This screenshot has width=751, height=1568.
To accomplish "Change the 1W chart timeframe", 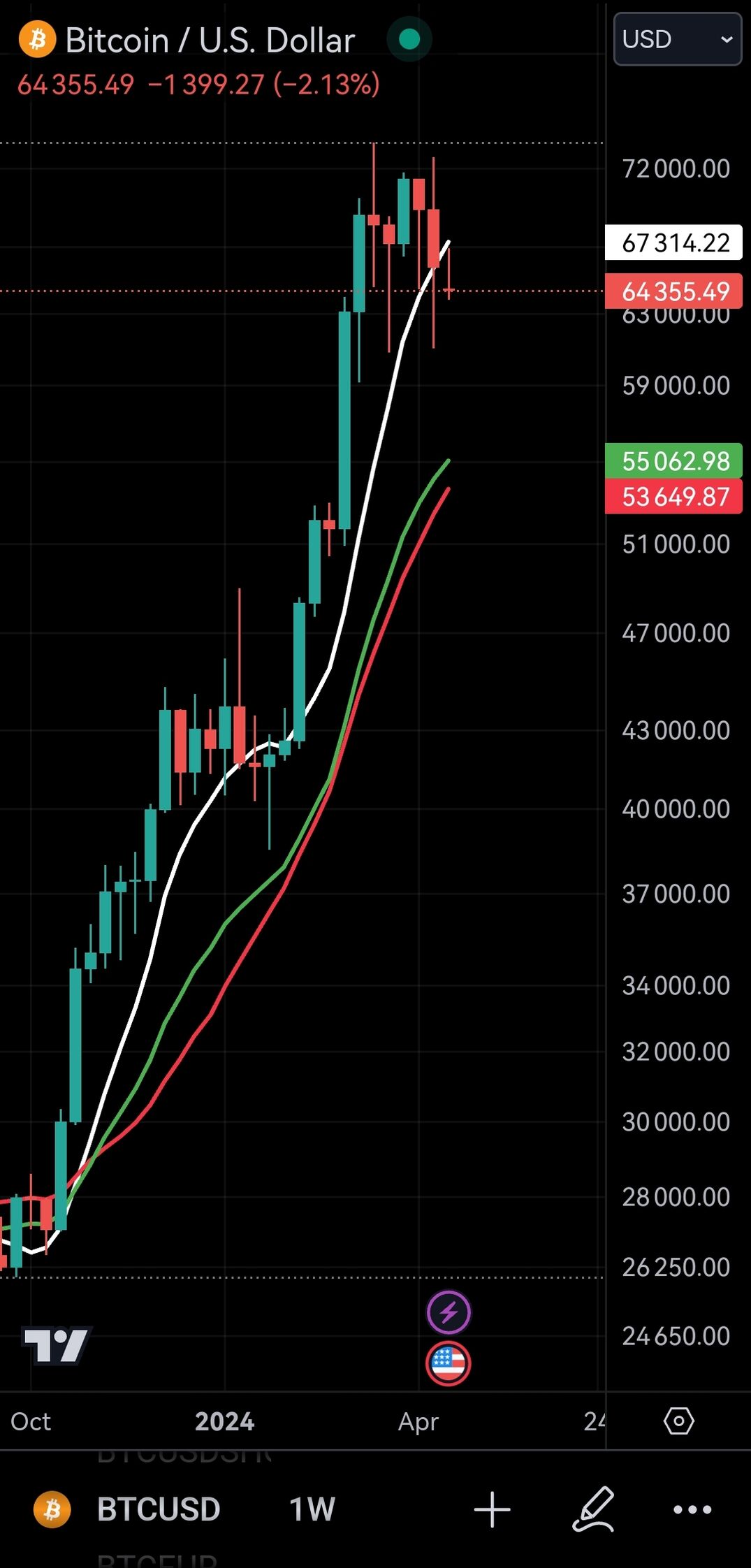I will point(312,1509).
